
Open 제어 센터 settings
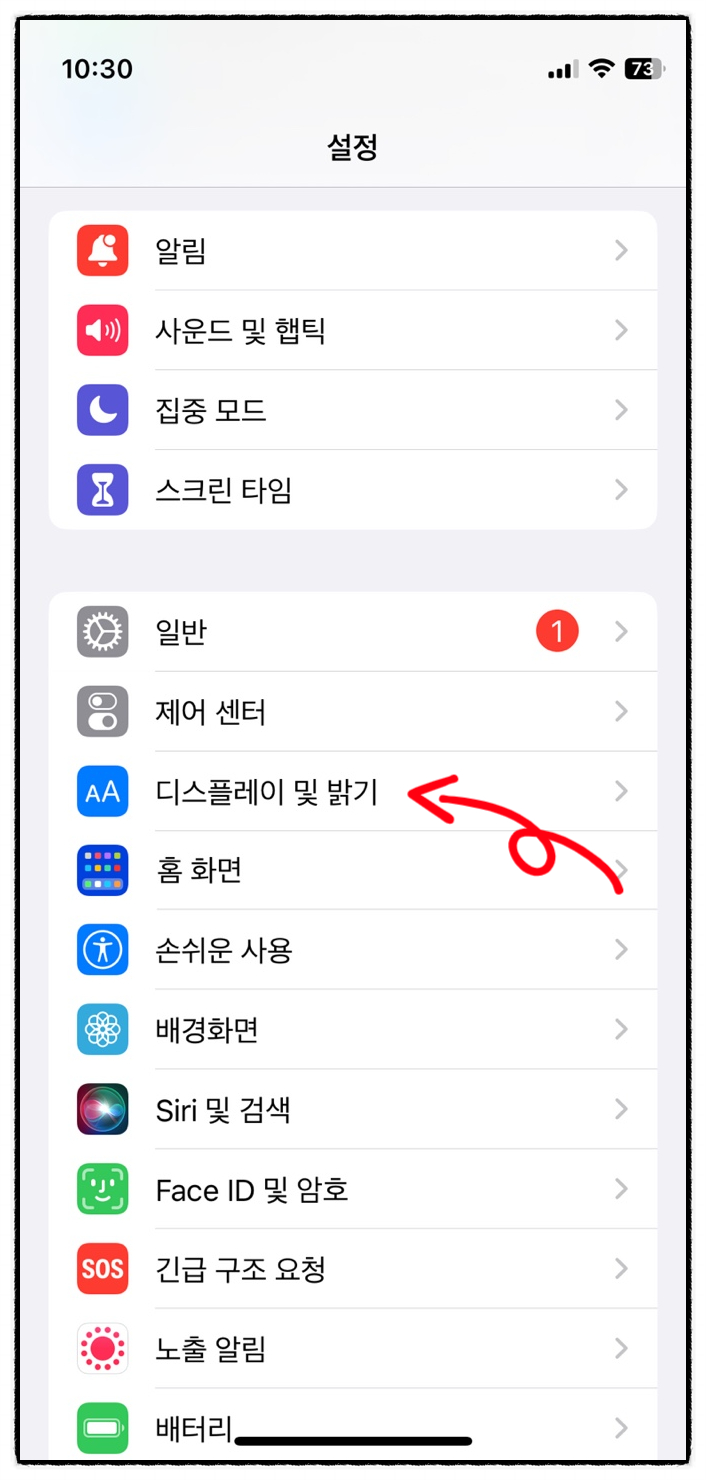[x=353, y=711]
